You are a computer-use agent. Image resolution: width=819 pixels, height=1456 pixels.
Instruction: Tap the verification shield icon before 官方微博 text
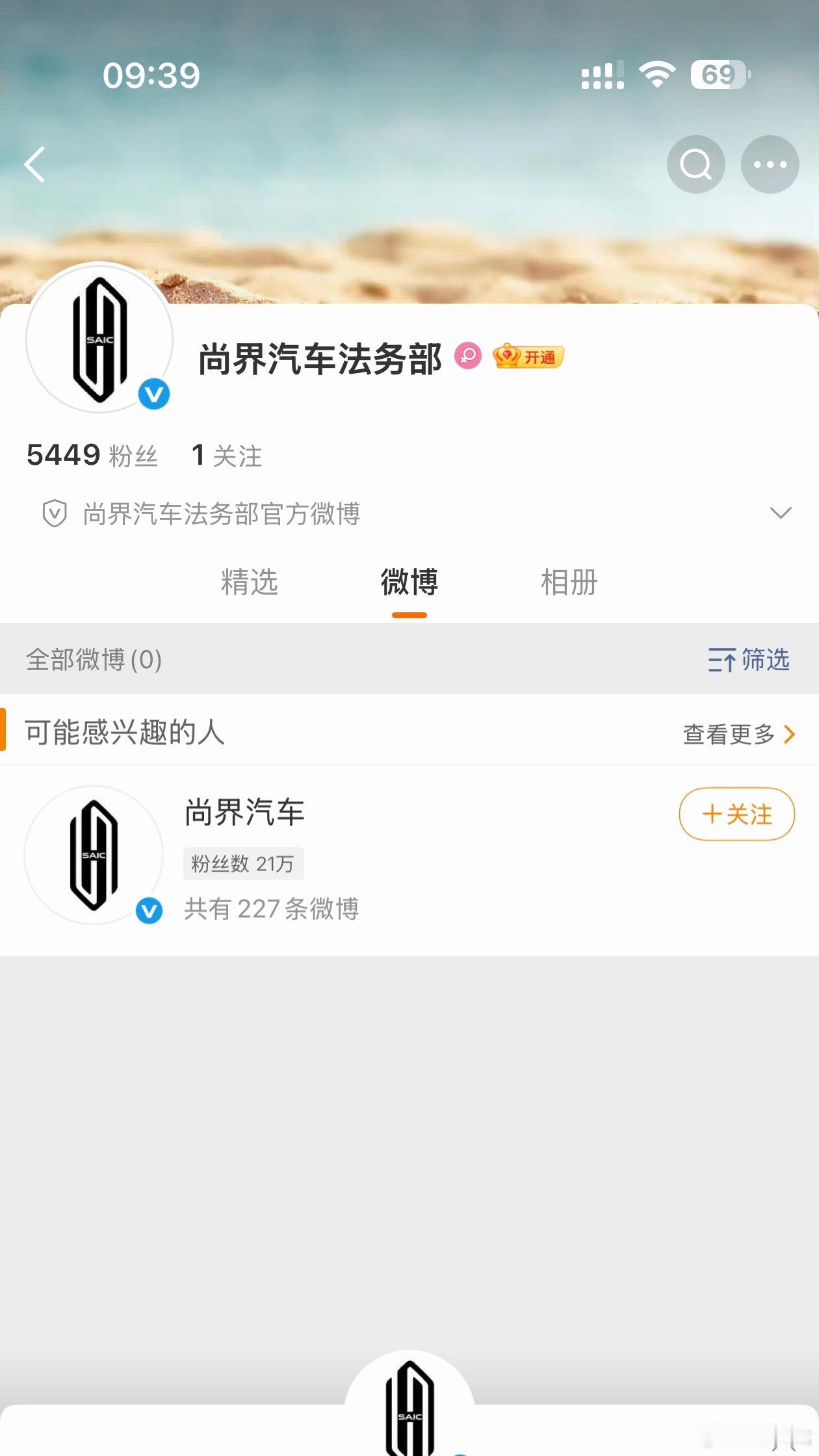55,513
